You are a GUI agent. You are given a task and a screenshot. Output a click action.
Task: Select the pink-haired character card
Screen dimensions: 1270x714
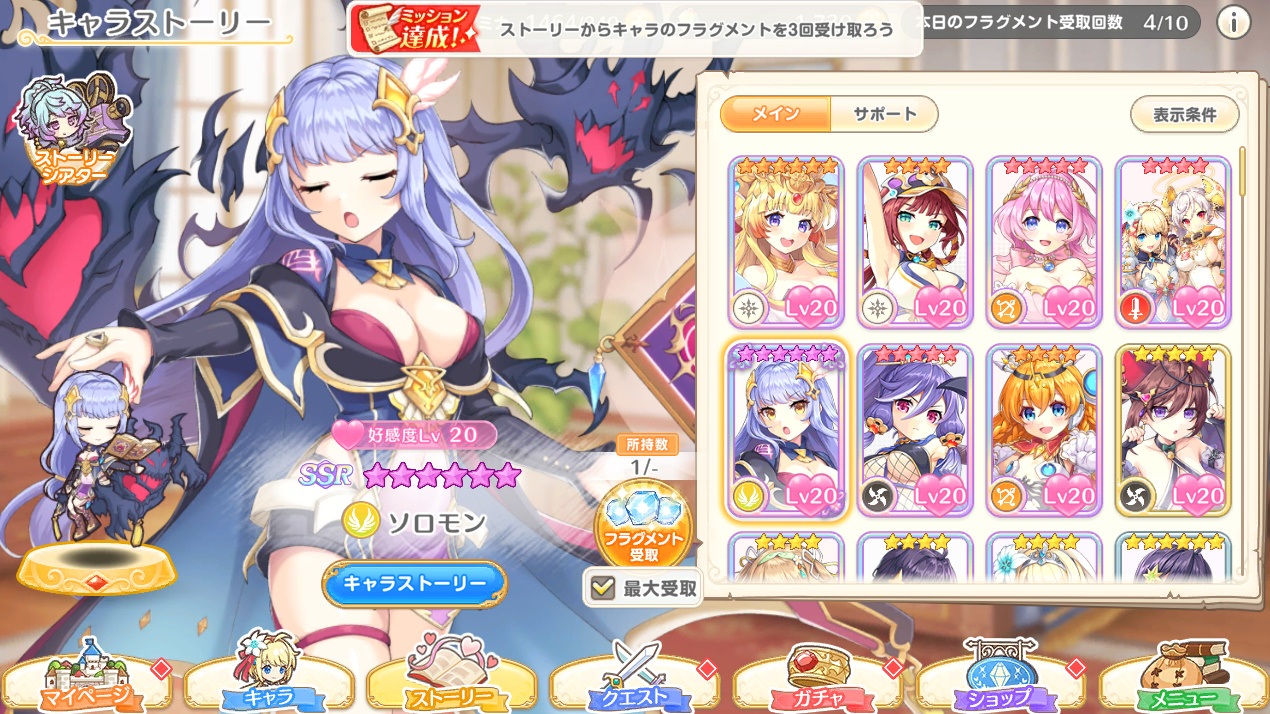(x=1044, y=242)
